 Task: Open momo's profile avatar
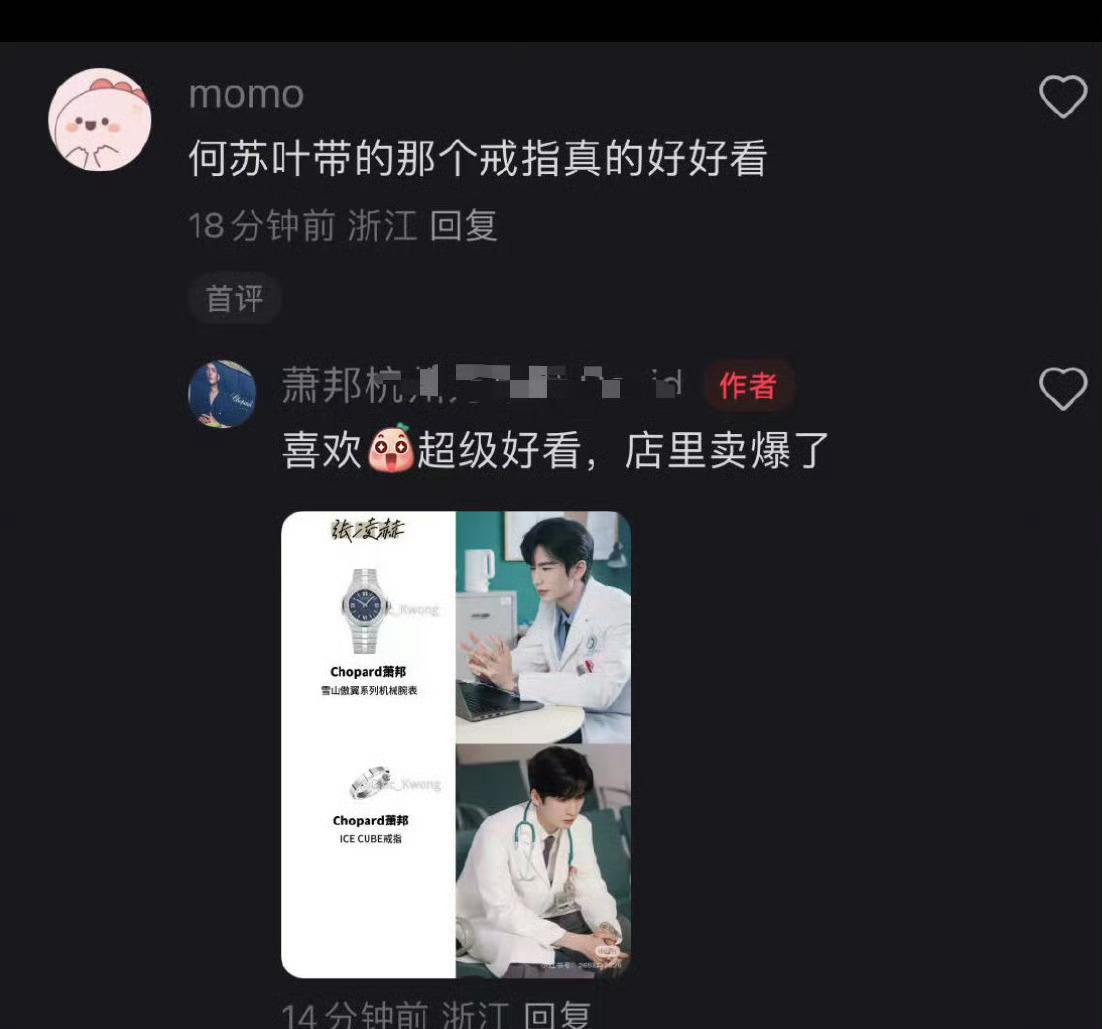[x=100, y=119]
